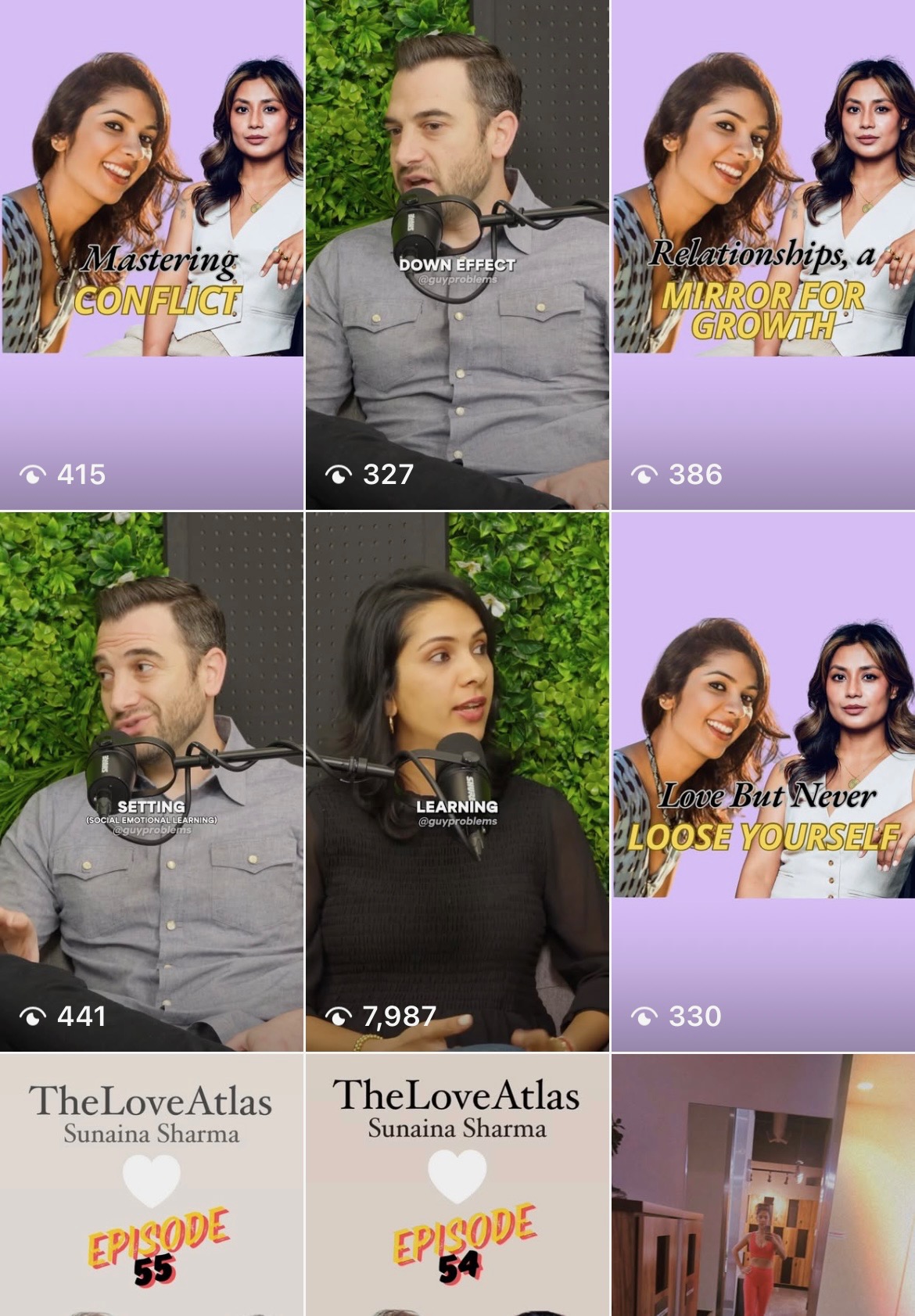Screen dimensions: 915x1316
Task: Play the Down Effect reel
Action: click(x=457, y=255)
